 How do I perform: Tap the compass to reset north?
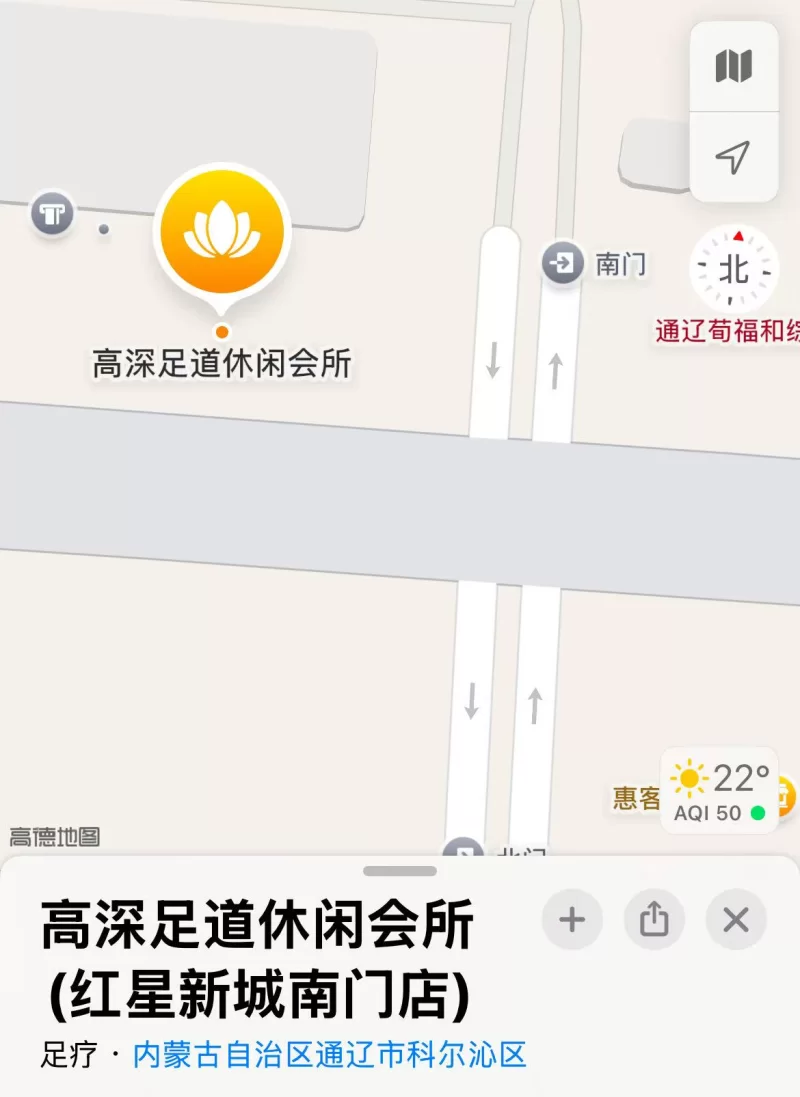pyautogui.click(x=734, y=268)
